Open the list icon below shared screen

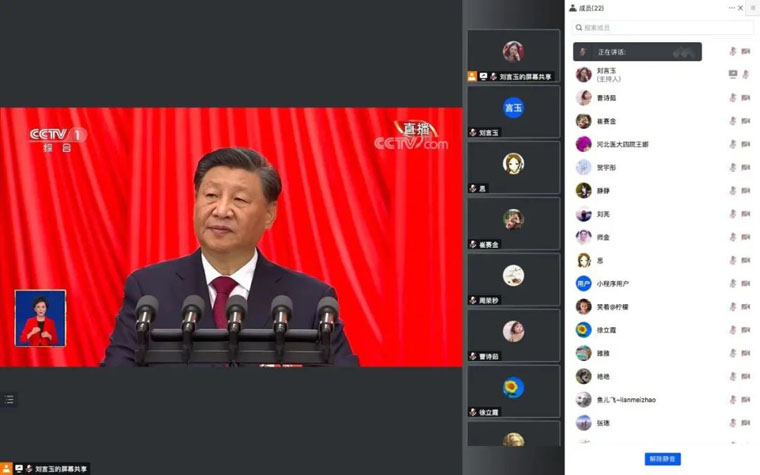[x=9, y=399]
